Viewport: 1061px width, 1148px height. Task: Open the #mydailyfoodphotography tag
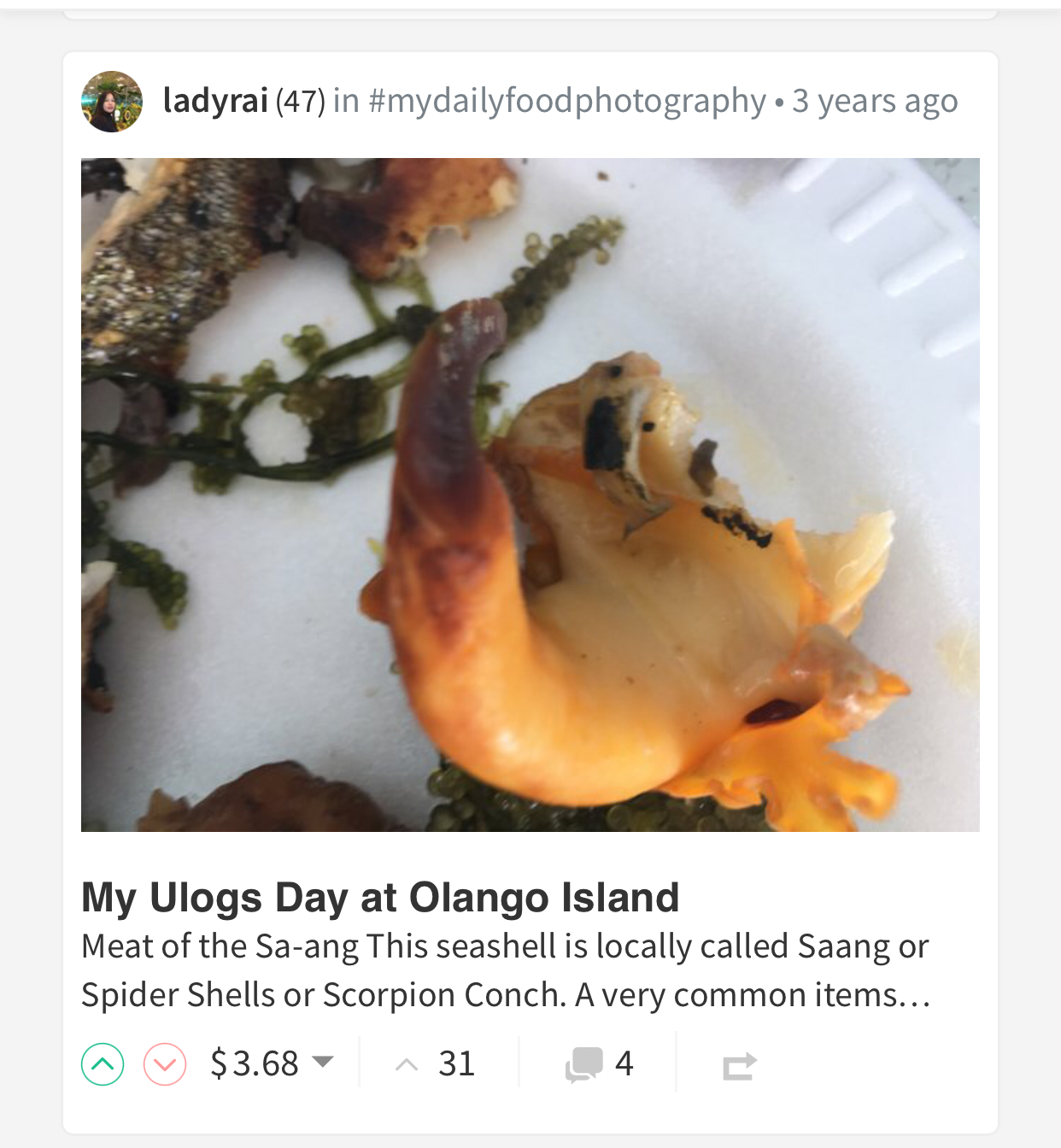point(567,101)
